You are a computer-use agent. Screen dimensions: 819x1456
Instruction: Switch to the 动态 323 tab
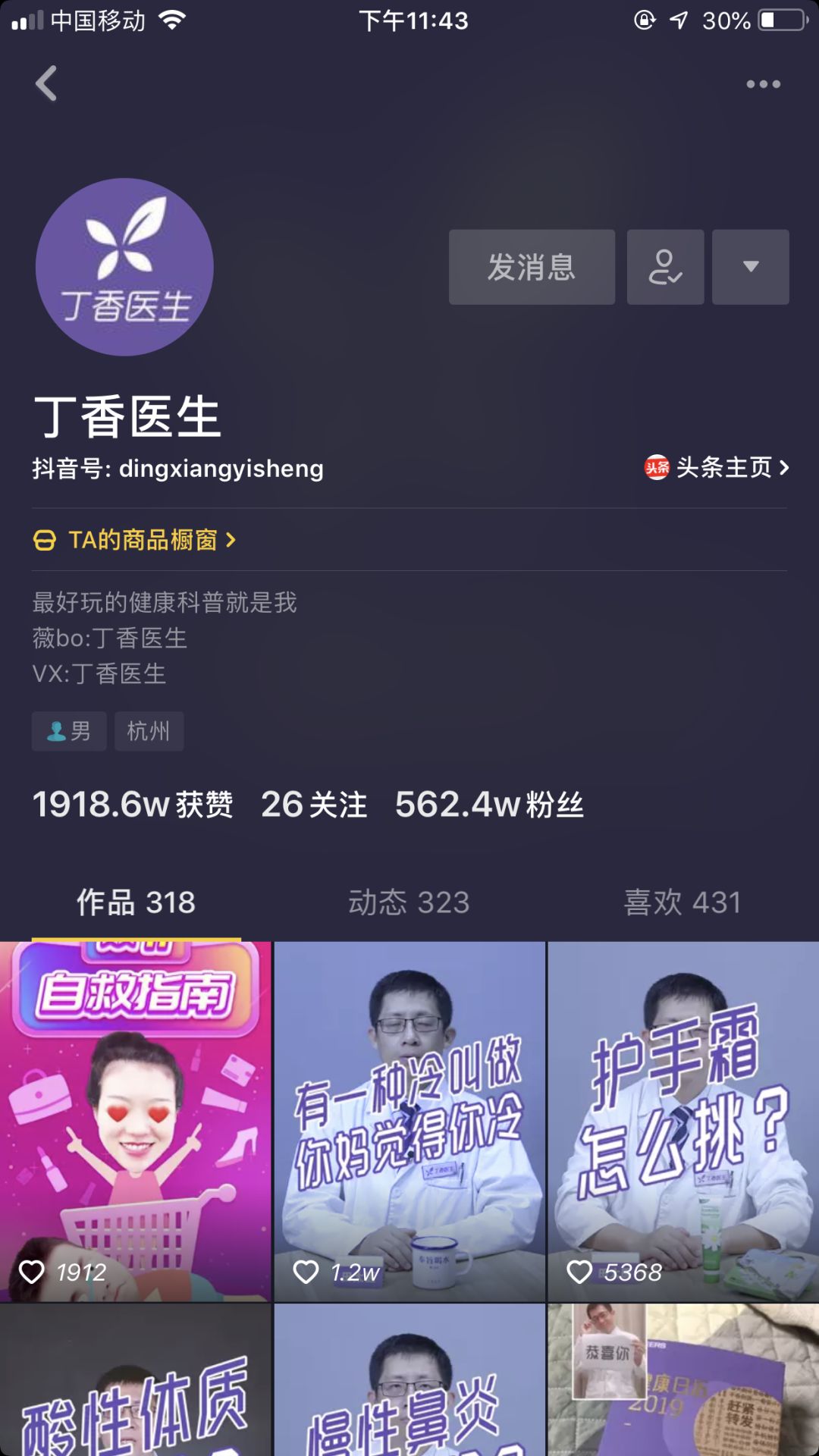pyautogui.click(x=409, y=902)
